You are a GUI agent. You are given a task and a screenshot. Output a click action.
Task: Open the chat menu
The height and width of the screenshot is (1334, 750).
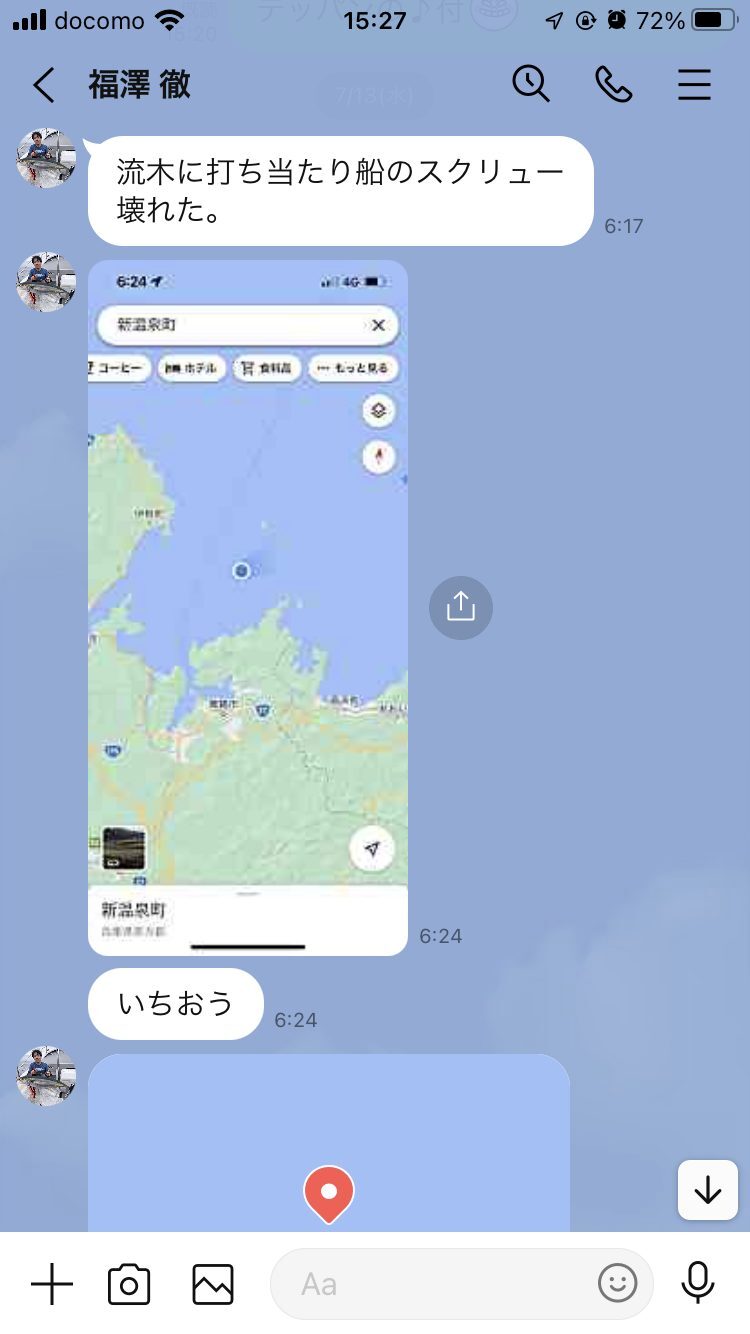(694, 85)
